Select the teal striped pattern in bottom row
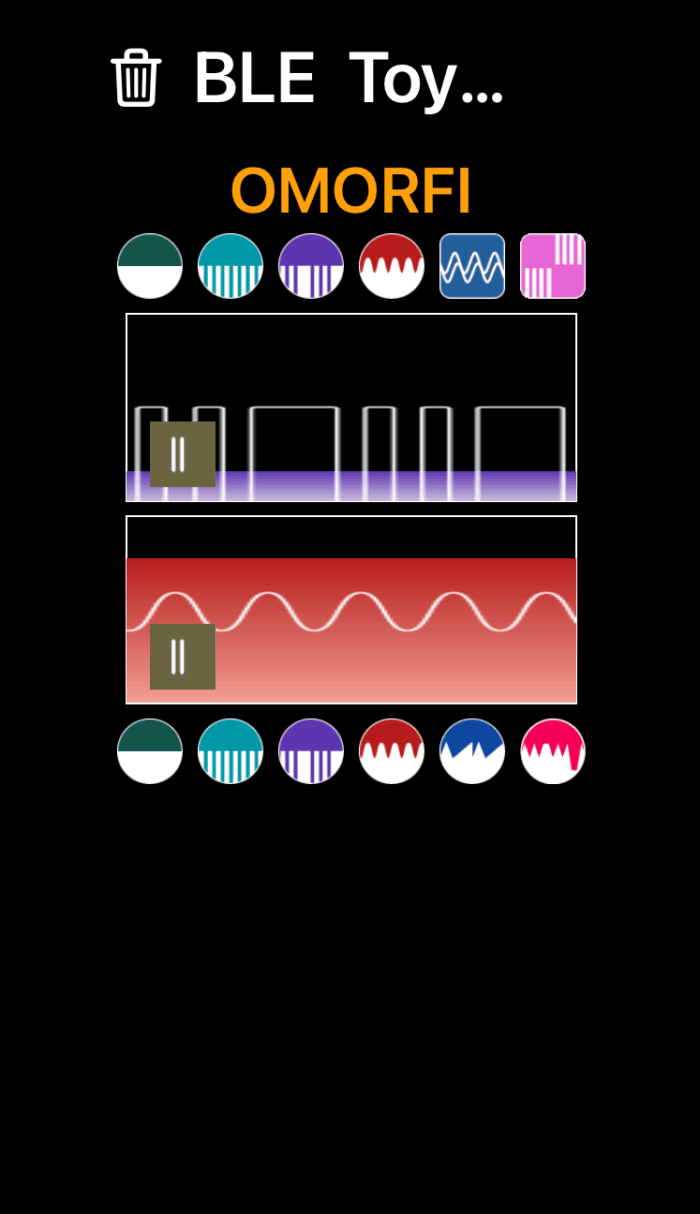Viewport: 700px width, 1214px height. pos(231,751)
